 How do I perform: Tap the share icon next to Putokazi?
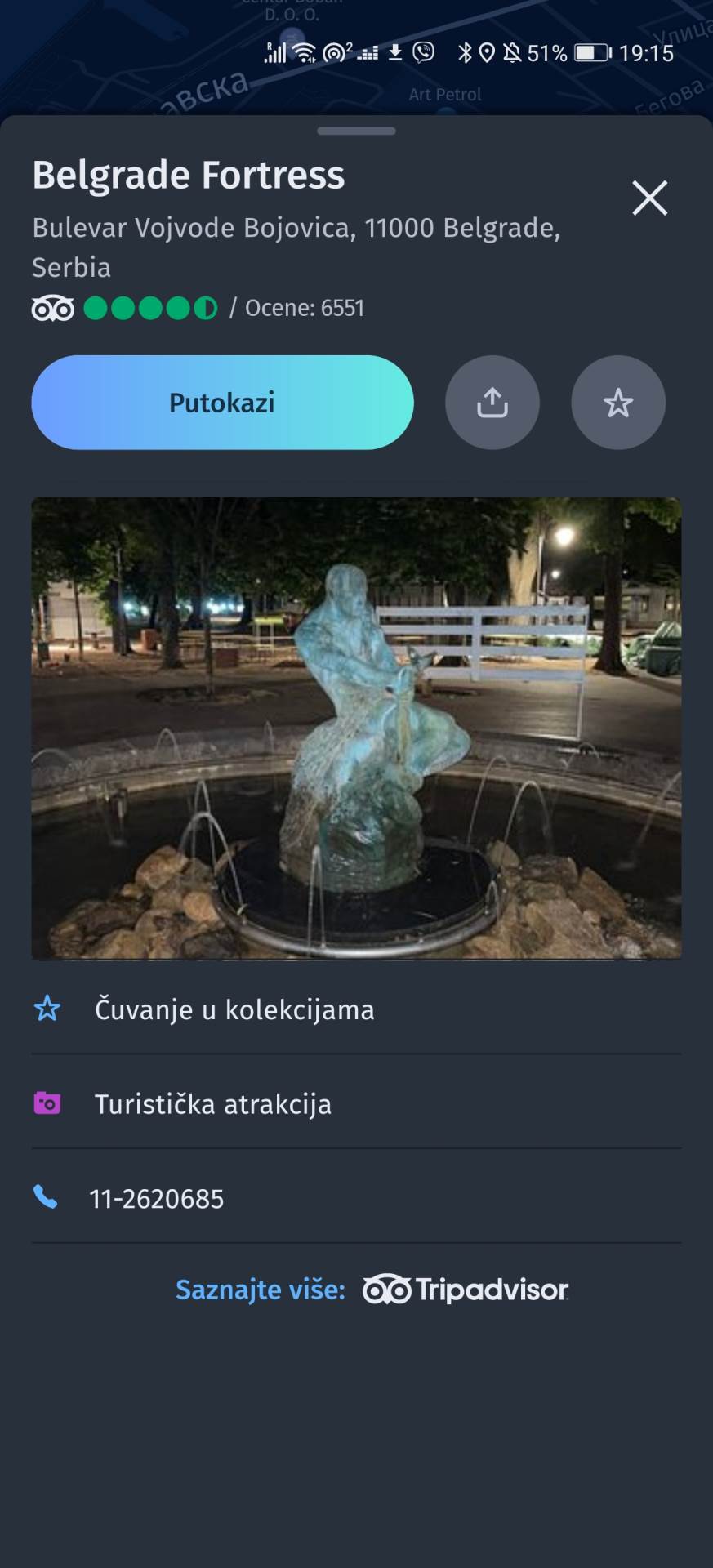[x=492, y=403]
